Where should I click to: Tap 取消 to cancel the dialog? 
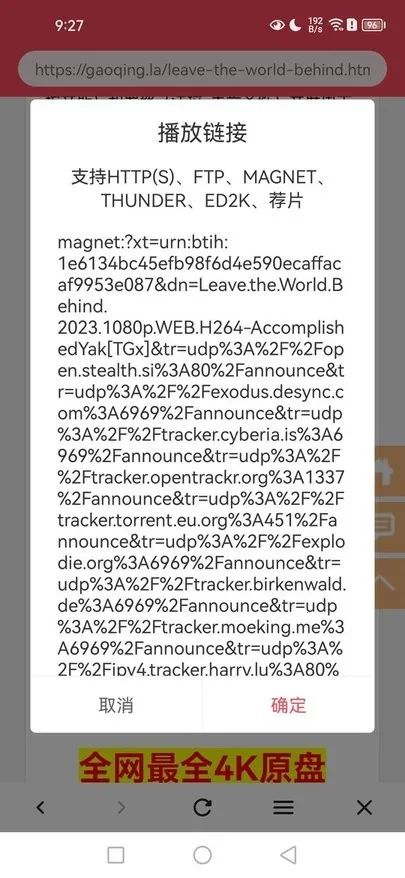click(x=116, y=705)
